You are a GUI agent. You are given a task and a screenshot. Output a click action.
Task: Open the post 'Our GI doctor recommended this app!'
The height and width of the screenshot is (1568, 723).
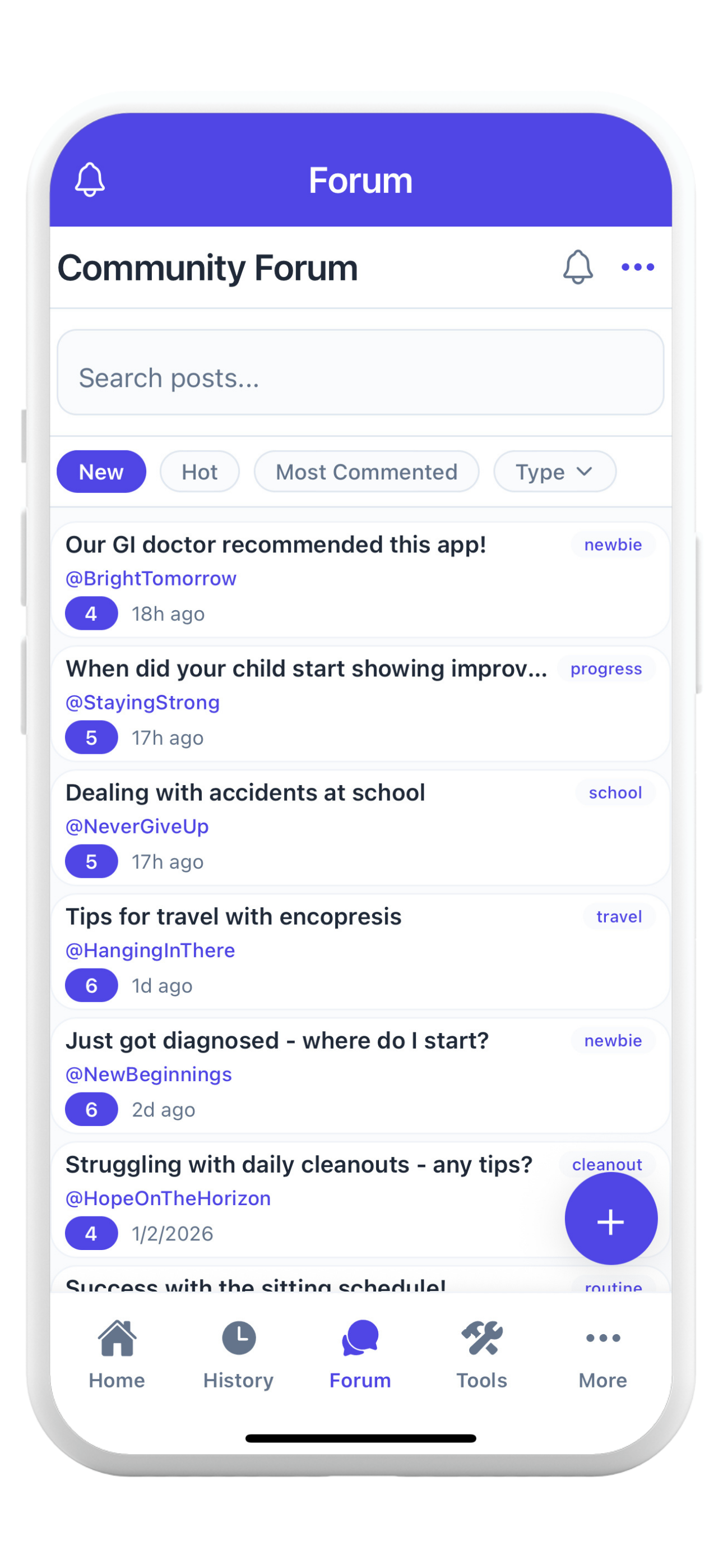(x=276, y=545)
